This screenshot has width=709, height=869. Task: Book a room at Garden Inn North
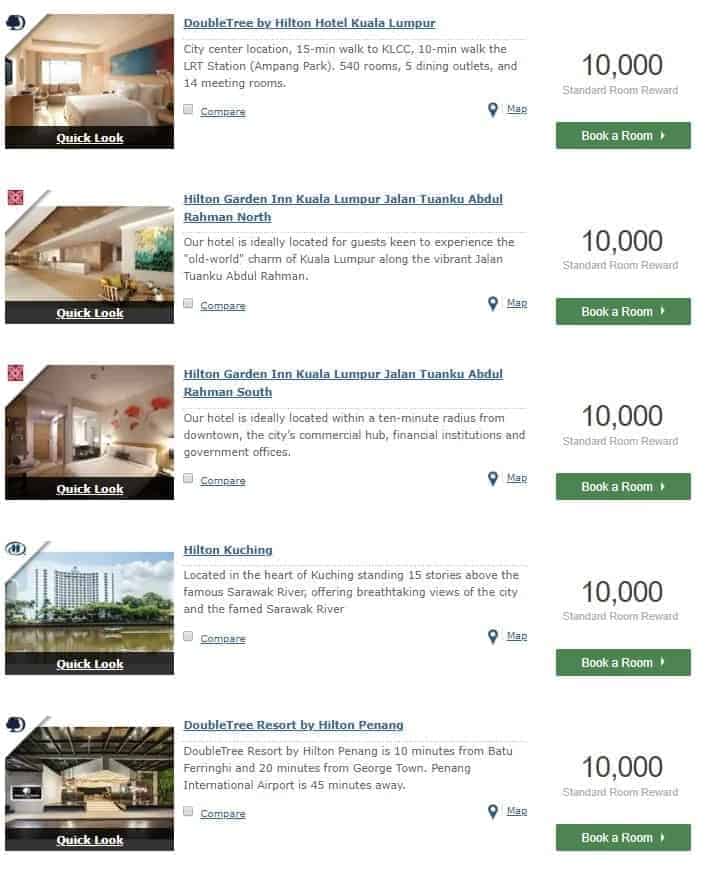(x=622, y=311)
